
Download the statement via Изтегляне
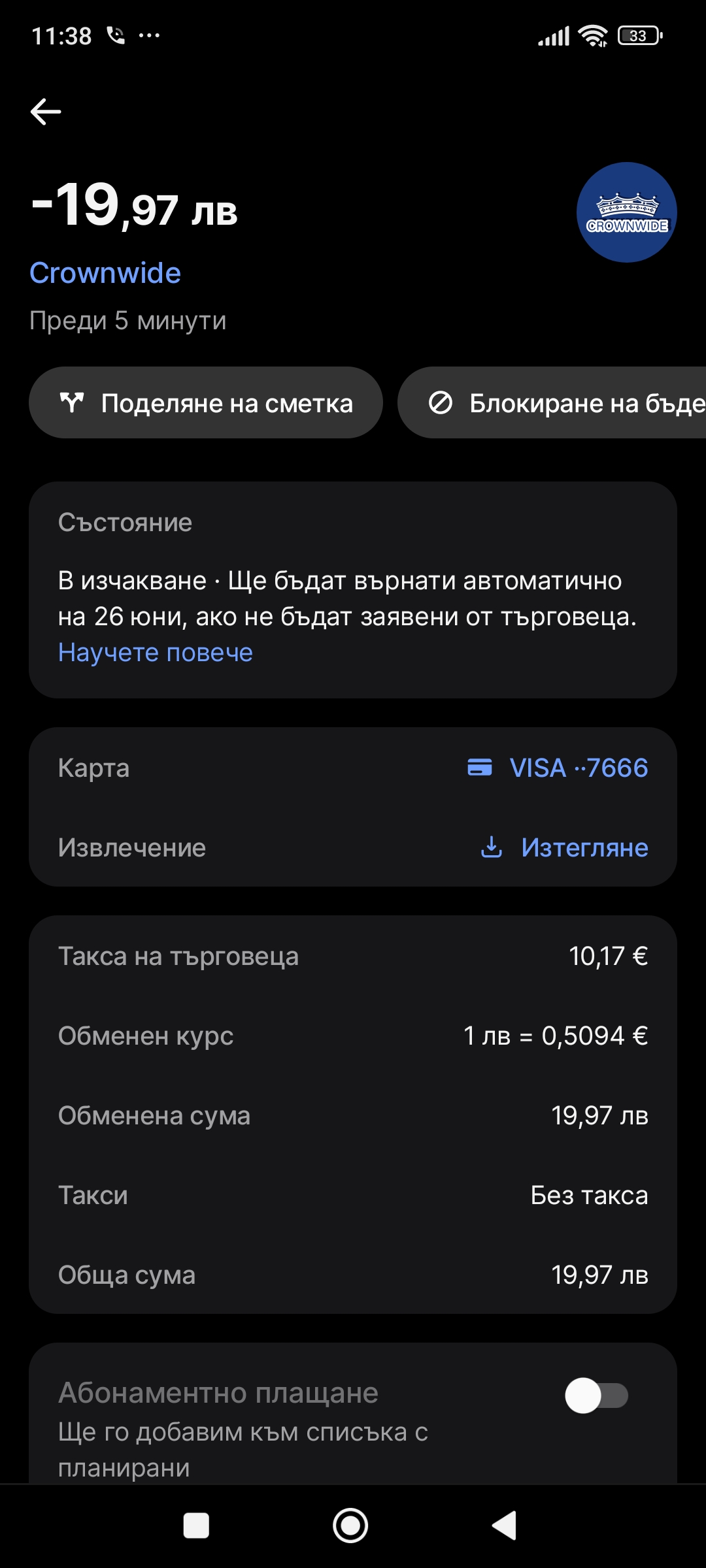point(564,847)
